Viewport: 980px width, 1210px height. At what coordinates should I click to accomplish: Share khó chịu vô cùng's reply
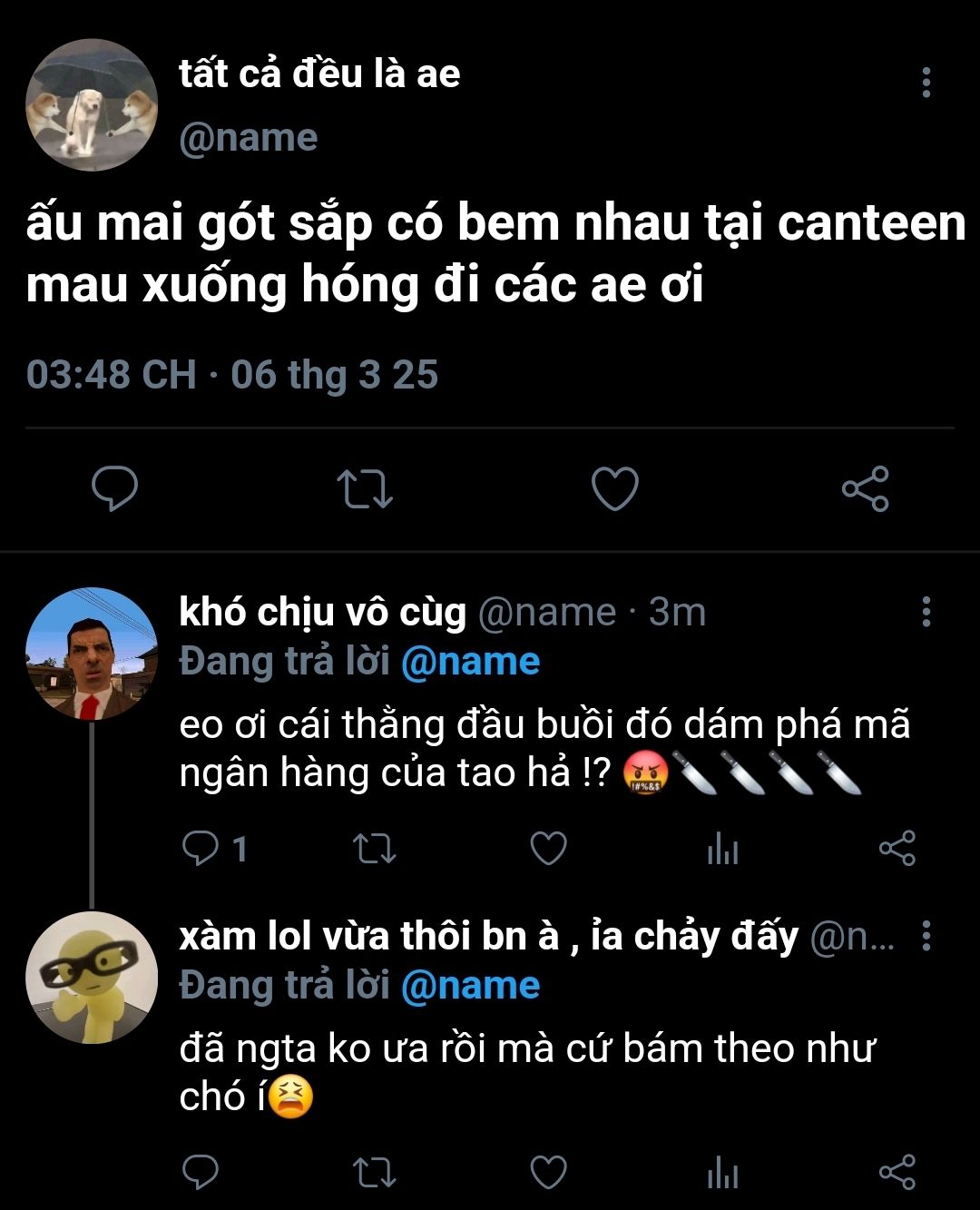tap(897, 849)
